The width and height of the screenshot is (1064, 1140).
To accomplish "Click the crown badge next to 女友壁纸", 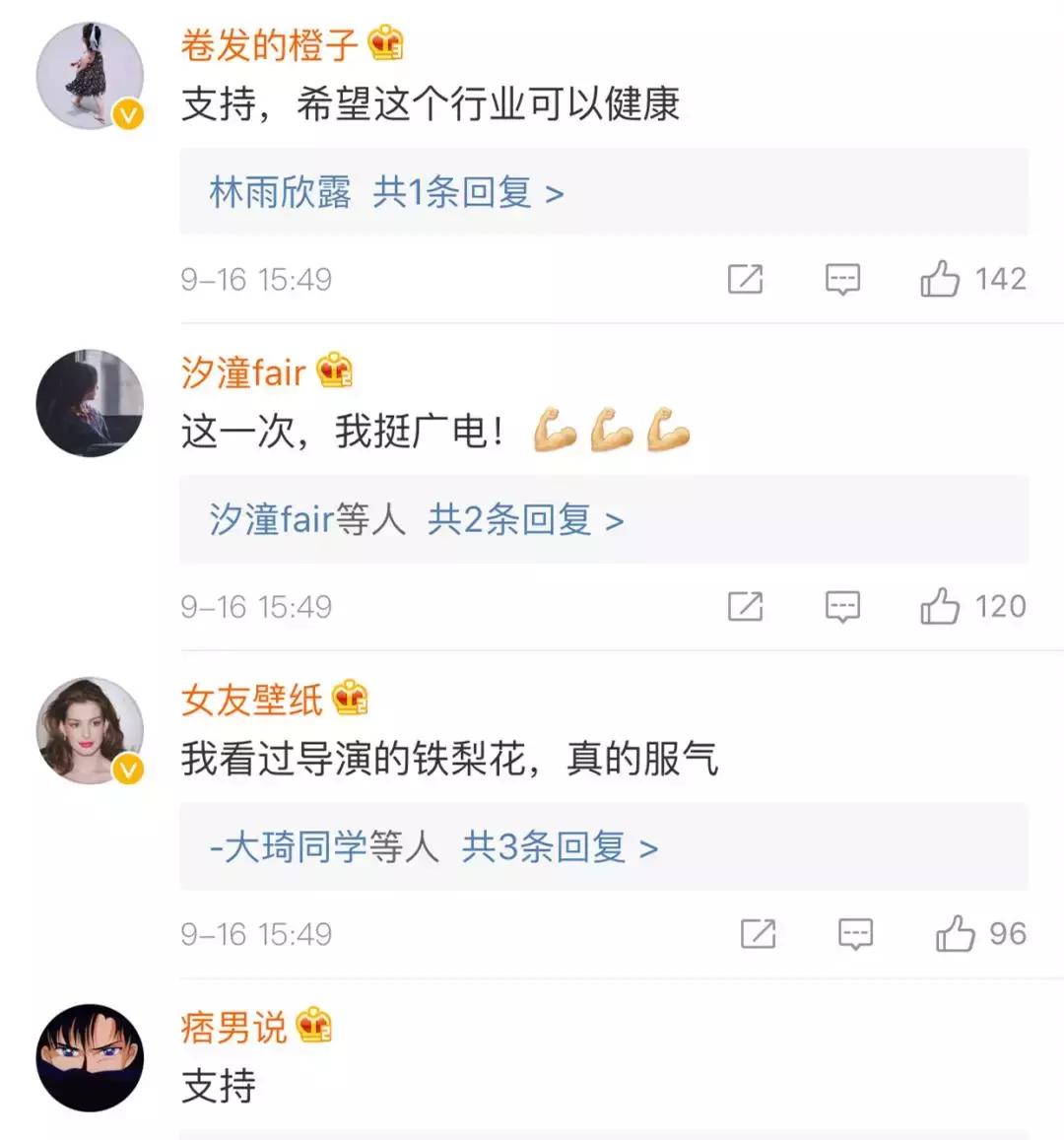I will [349, 700].
